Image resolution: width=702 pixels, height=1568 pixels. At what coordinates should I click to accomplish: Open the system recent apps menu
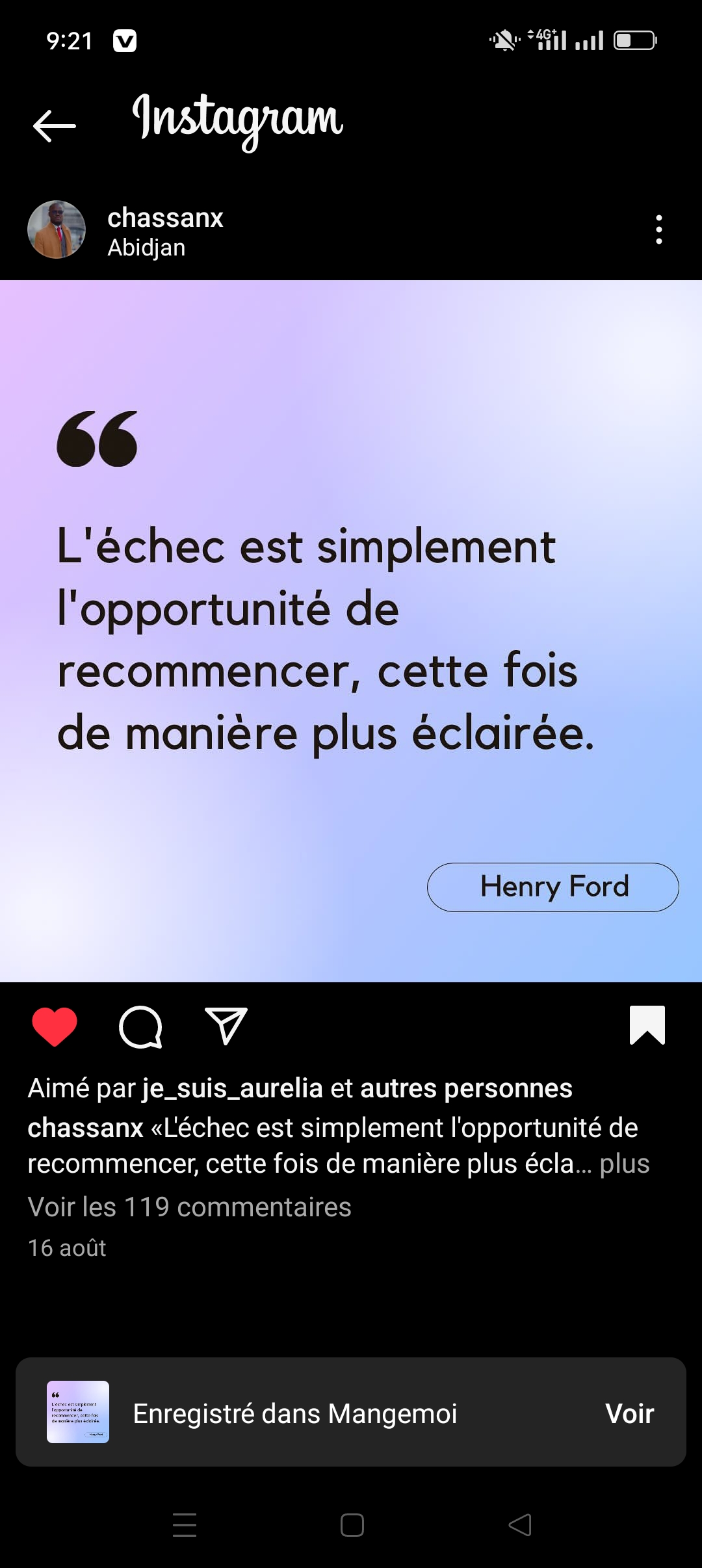(185, 1525)
